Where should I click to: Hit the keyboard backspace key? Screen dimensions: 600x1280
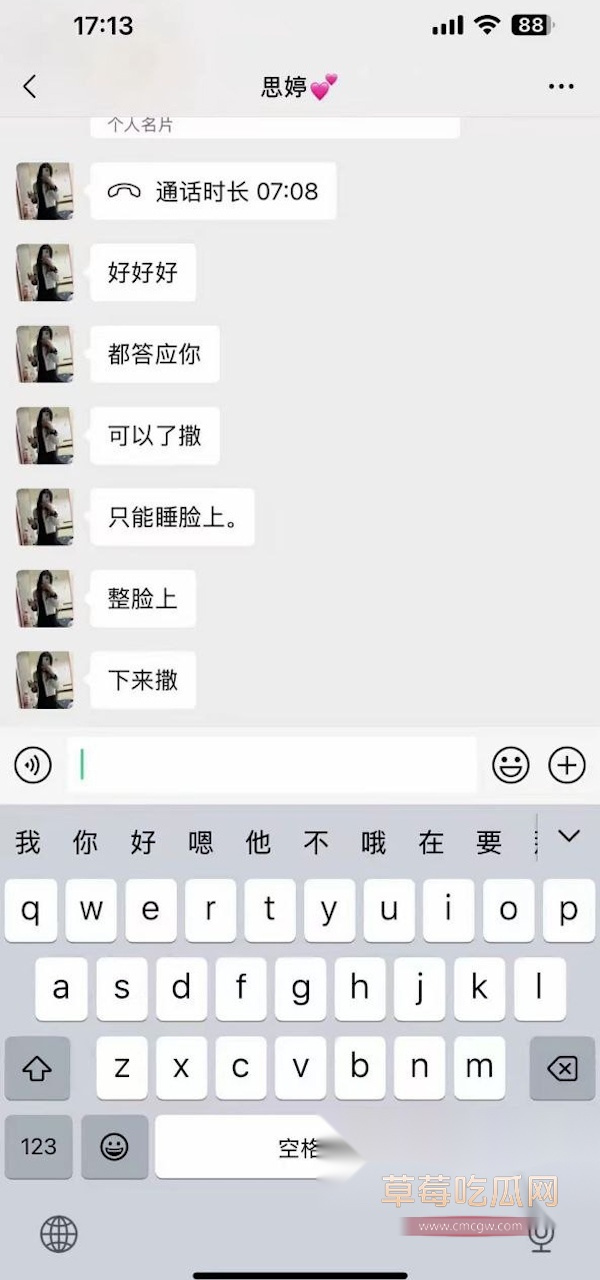(x=562, y=1068)
